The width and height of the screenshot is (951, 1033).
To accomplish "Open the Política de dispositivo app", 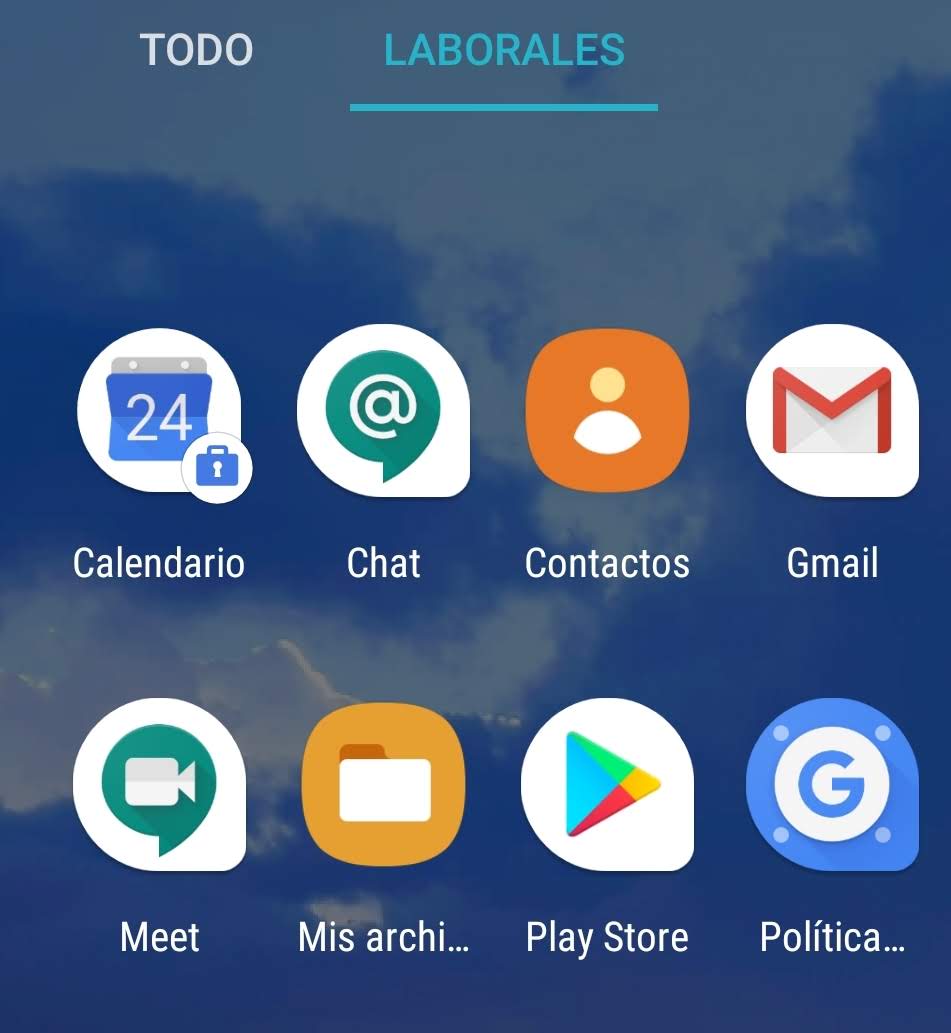I will tap(832, 785).
